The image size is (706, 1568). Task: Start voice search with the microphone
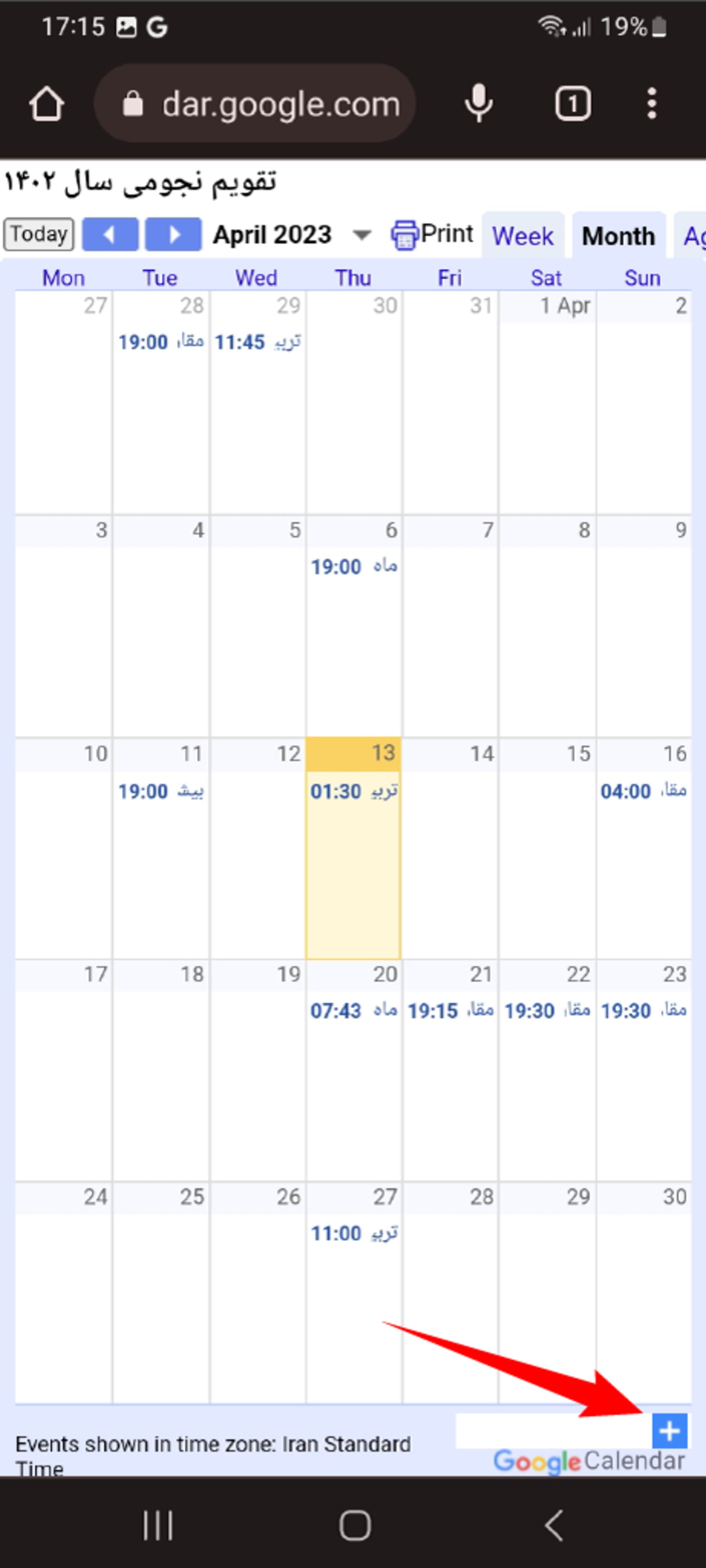click(x=479, y=103)
